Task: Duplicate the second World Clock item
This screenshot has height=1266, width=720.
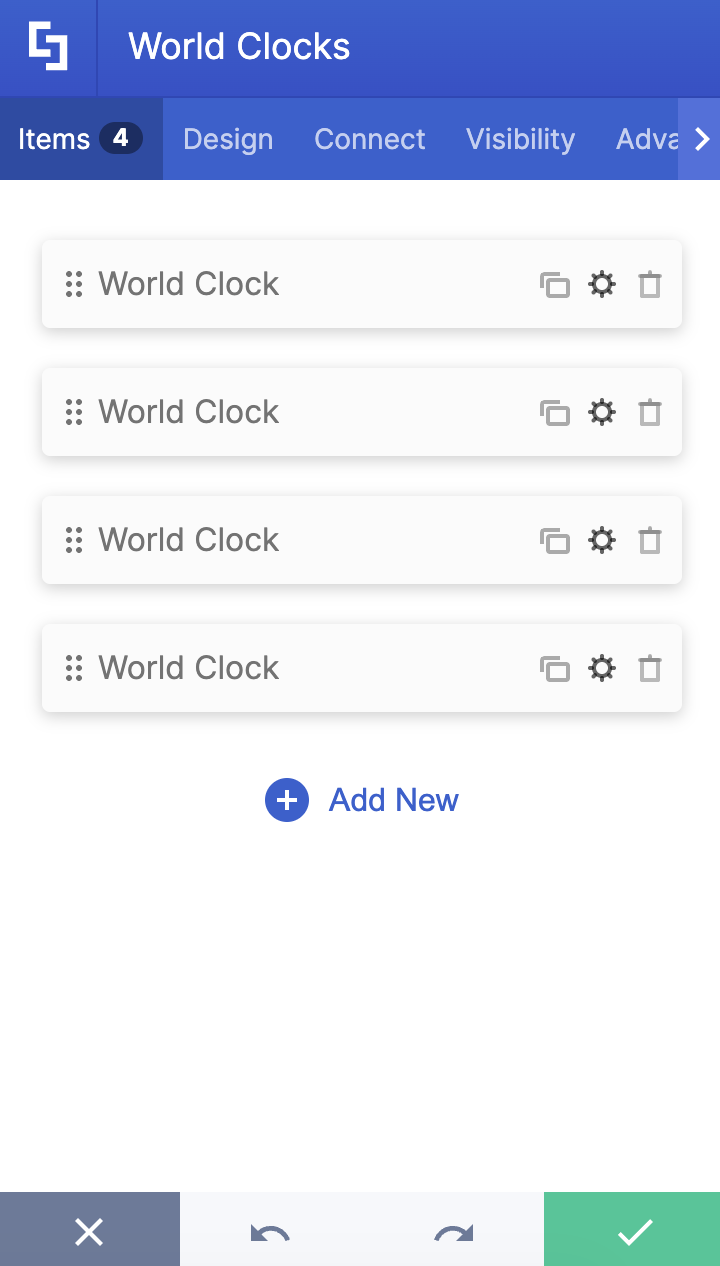Action: 556,412
